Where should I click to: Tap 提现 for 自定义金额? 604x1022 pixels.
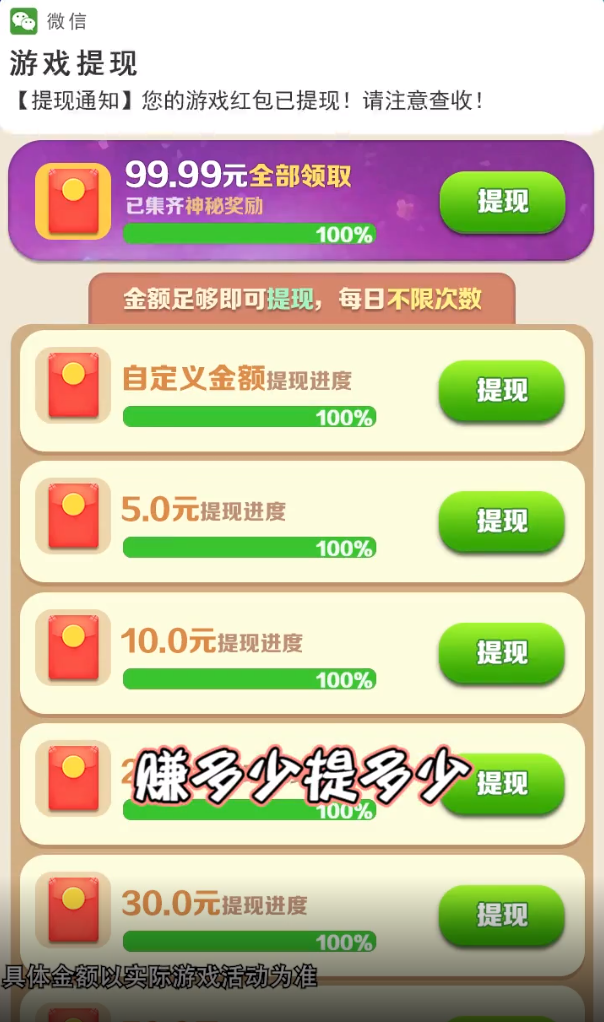tap(502, 390)
